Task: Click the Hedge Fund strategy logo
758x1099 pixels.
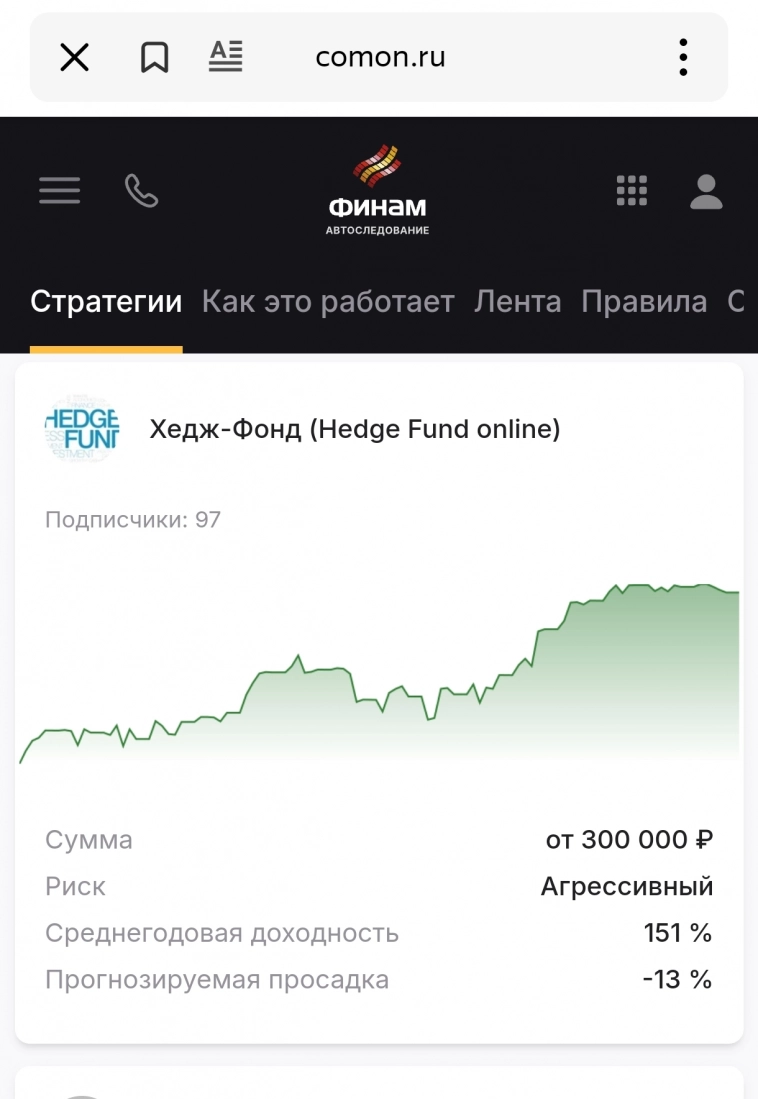Action: [x=82, y=428]
